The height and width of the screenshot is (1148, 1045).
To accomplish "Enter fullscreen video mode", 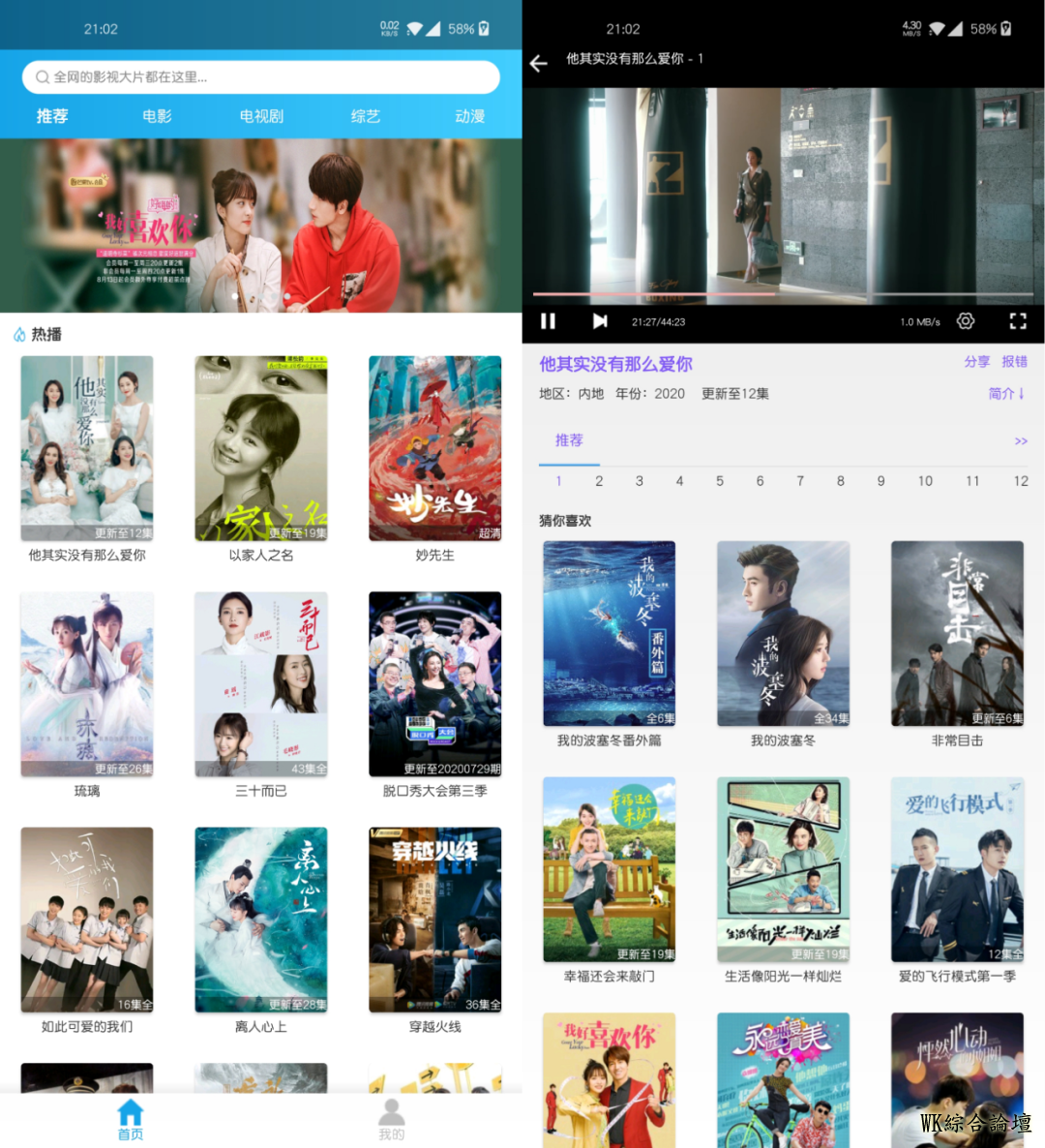I will pos(1018,321).
